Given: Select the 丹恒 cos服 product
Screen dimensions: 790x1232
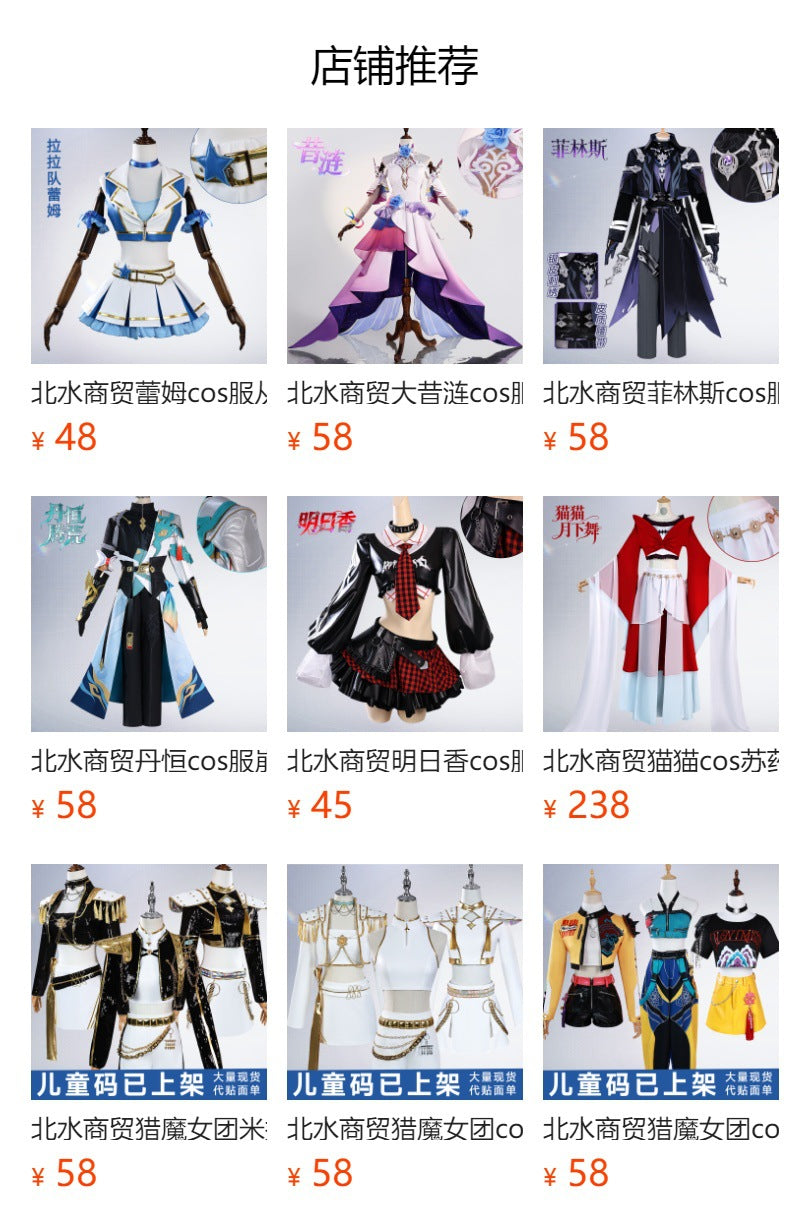Looking at the screenshot, I should click(148, 614).
